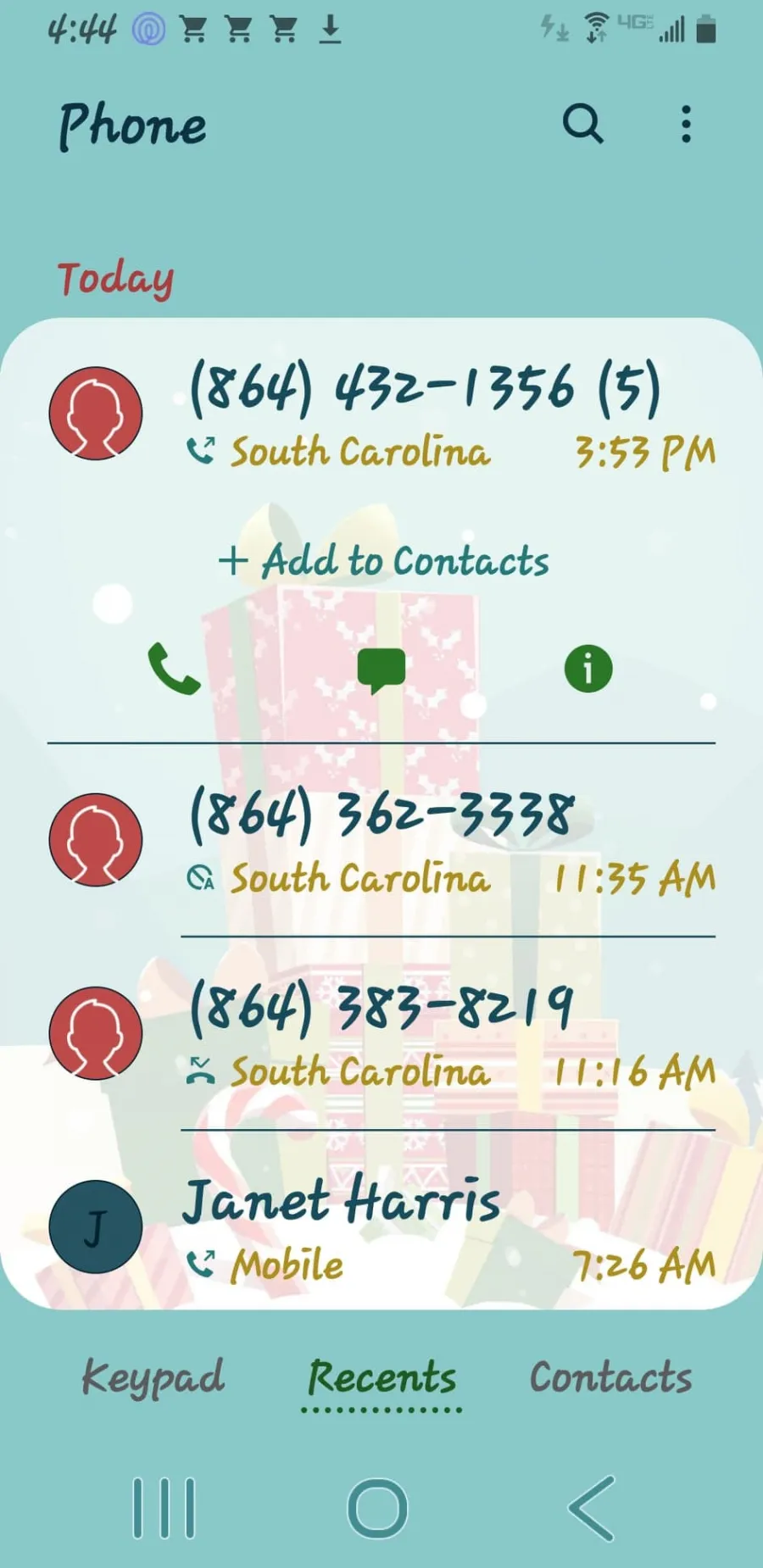Switch to the Keypad tab
Screen dimensions: 763x1568
153,1377
